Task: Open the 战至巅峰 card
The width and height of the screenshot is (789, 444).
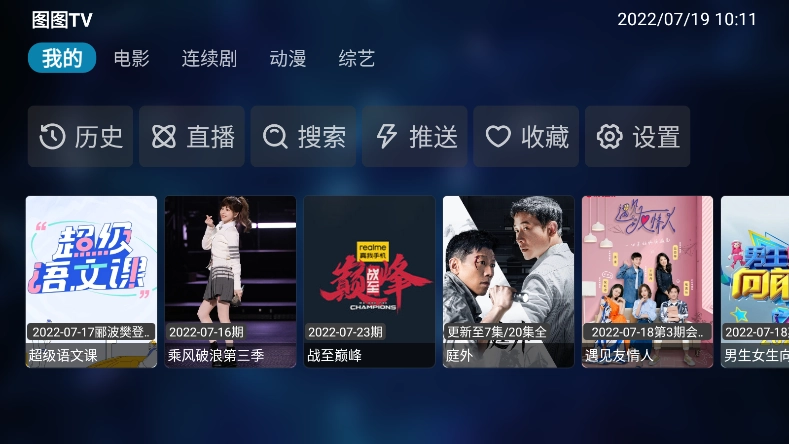Action: [369, 281]
